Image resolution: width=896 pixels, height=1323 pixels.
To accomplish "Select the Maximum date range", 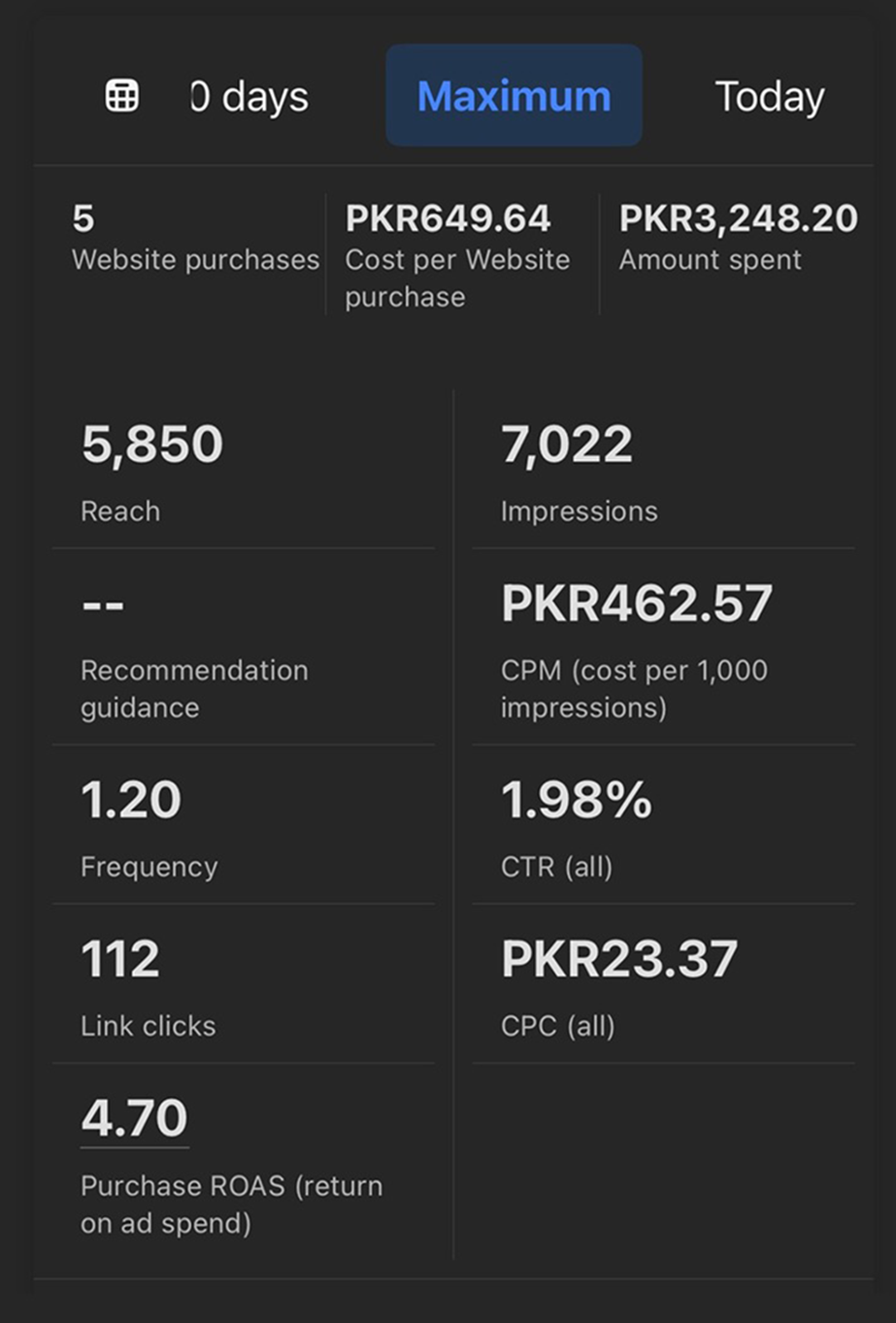I will click(514, 96).
